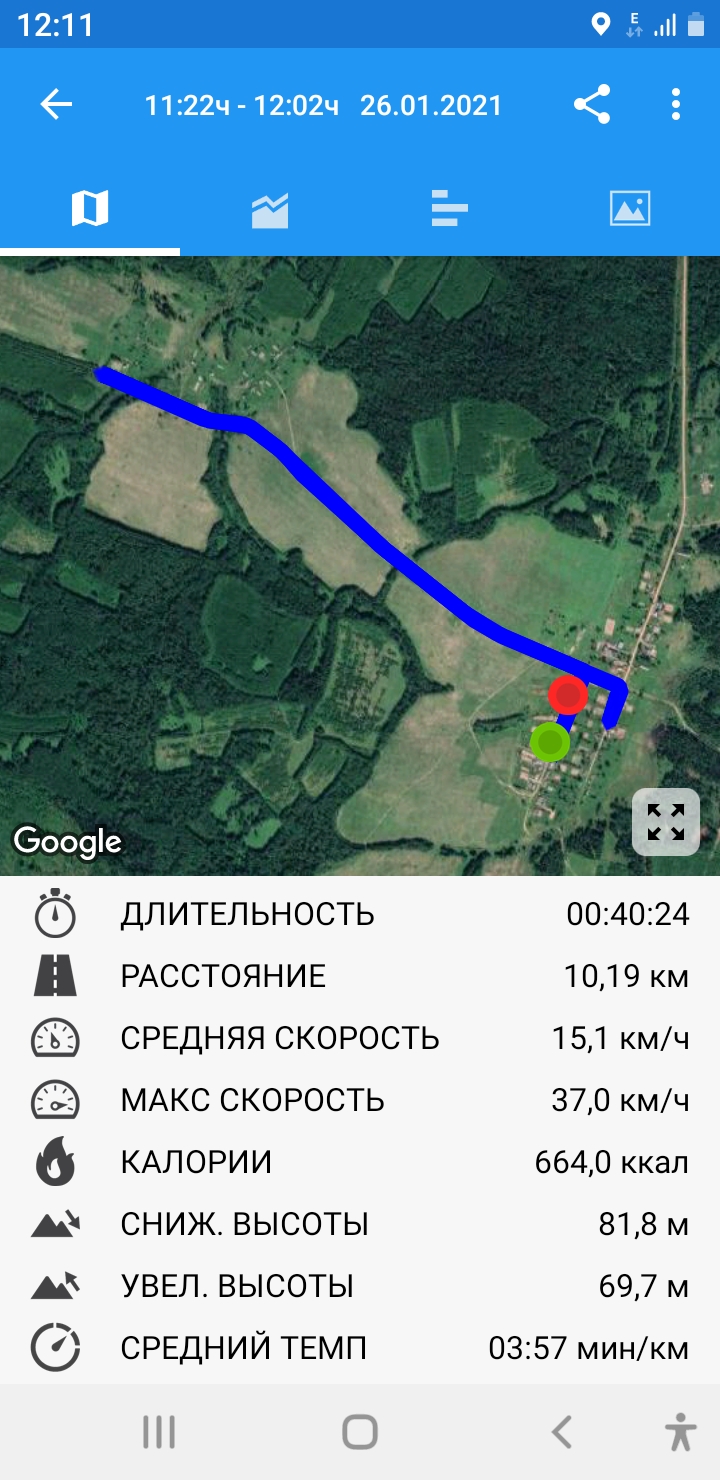Share this workout track
This screenshot has height=1480, width=720.
(592, 105)
